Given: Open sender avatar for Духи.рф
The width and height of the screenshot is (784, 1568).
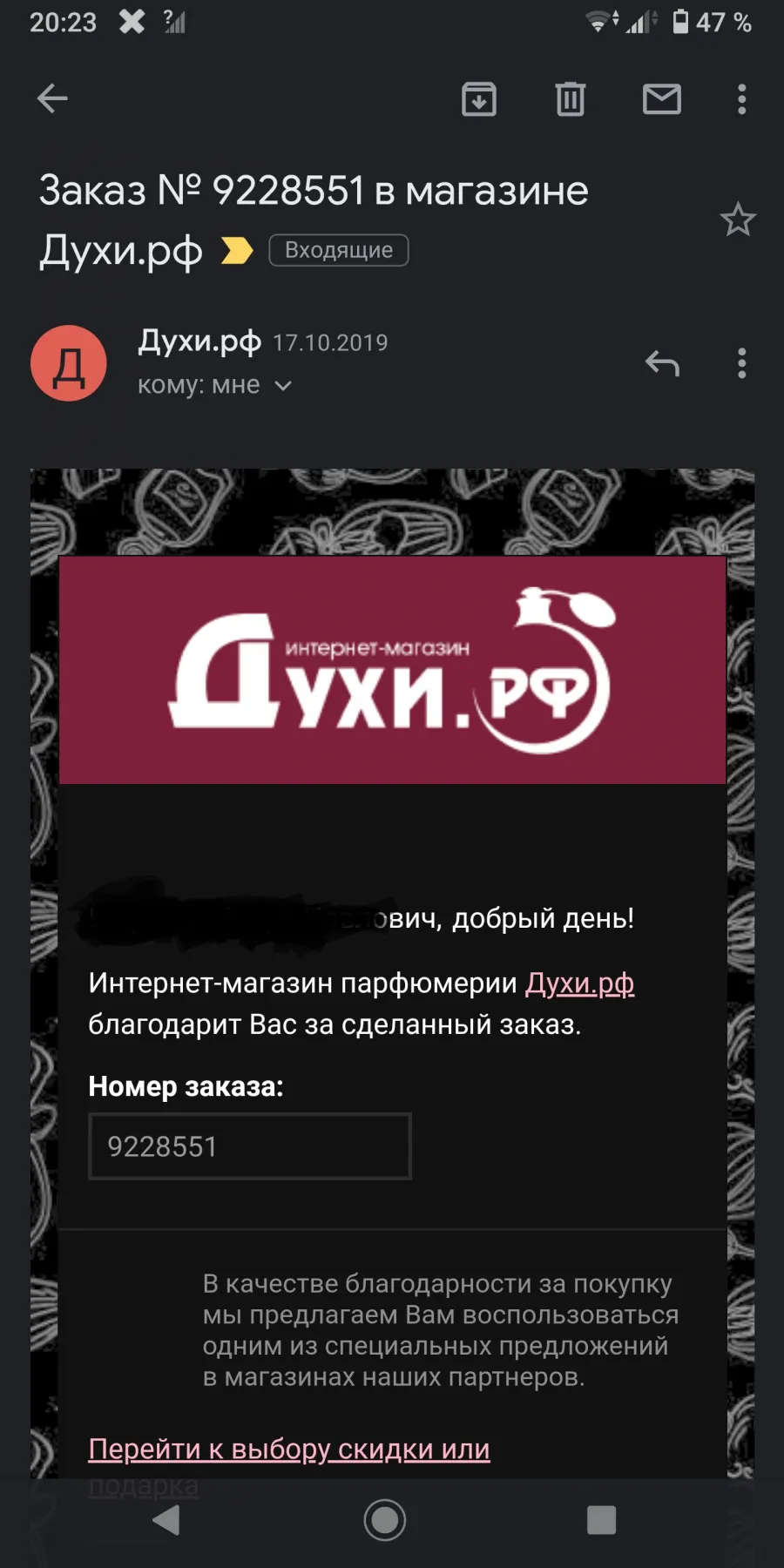Looking at the screenshot, I should point(69,363).
